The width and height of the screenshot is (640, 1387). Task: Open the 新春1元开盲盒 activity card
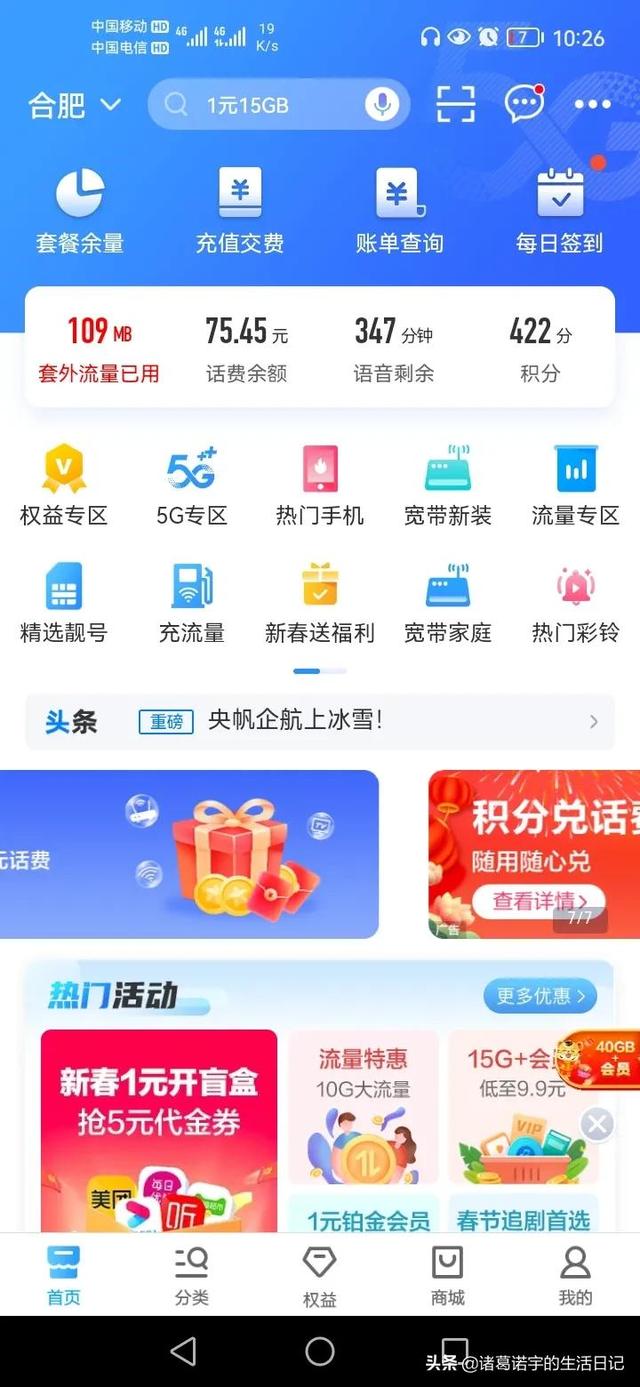[159, 1130]
